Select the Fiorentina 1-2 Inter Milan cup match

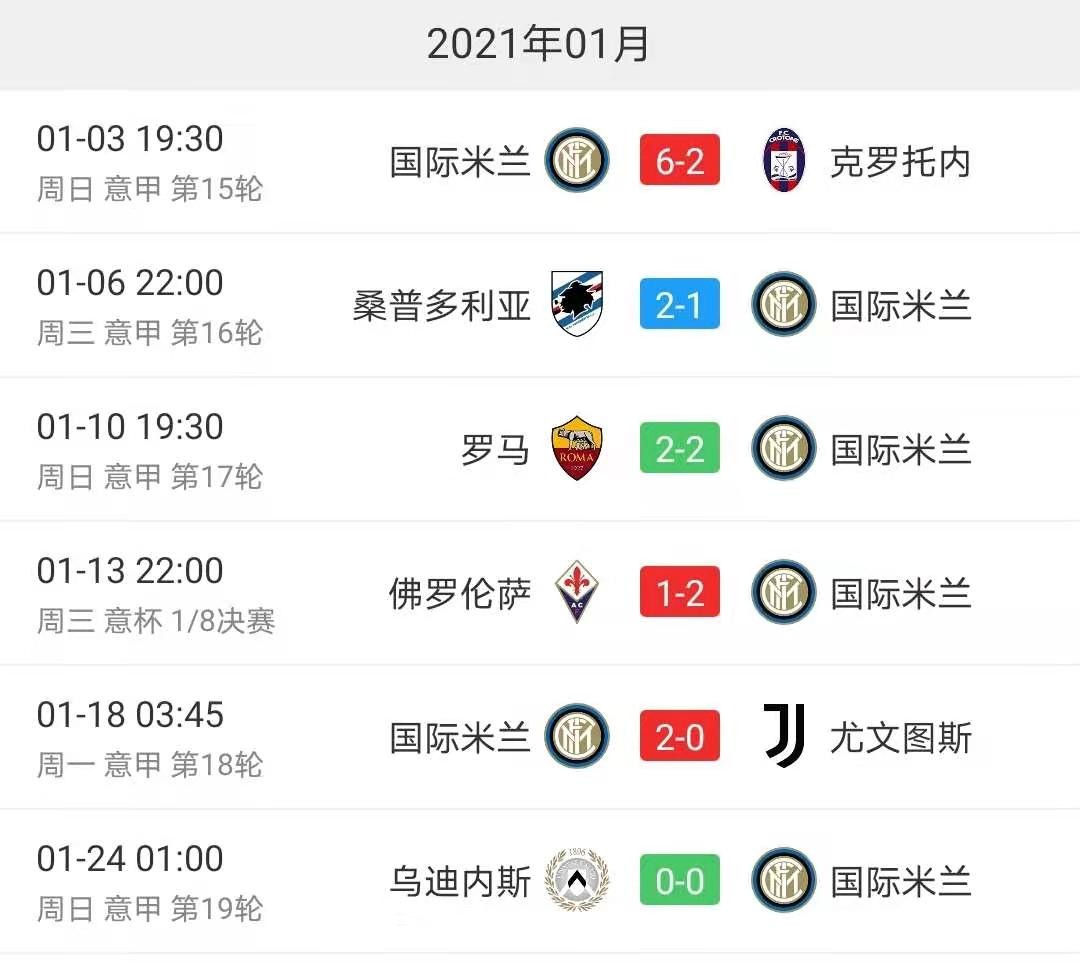coord(679,594)
